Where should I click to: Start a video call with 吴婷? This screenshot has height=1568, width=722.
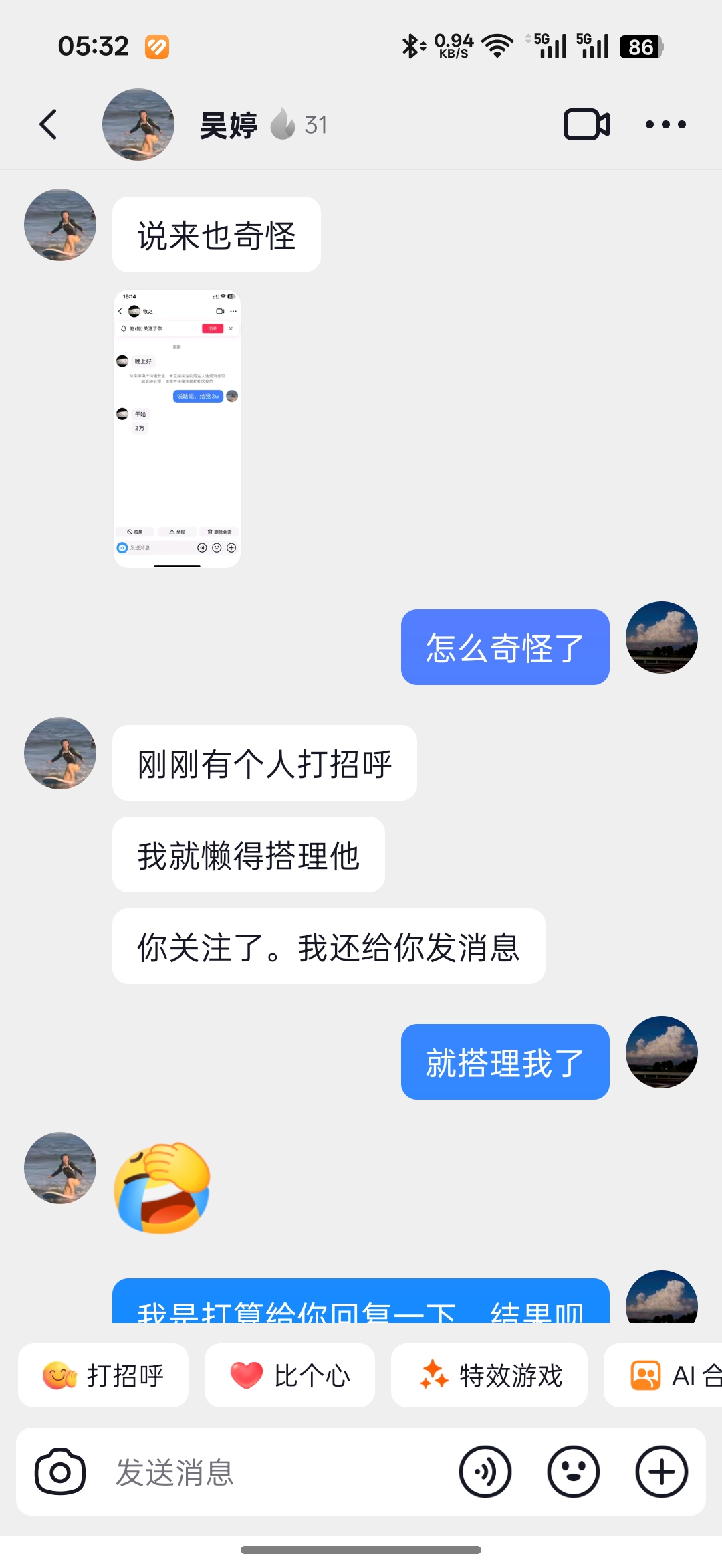click(586, 124)
